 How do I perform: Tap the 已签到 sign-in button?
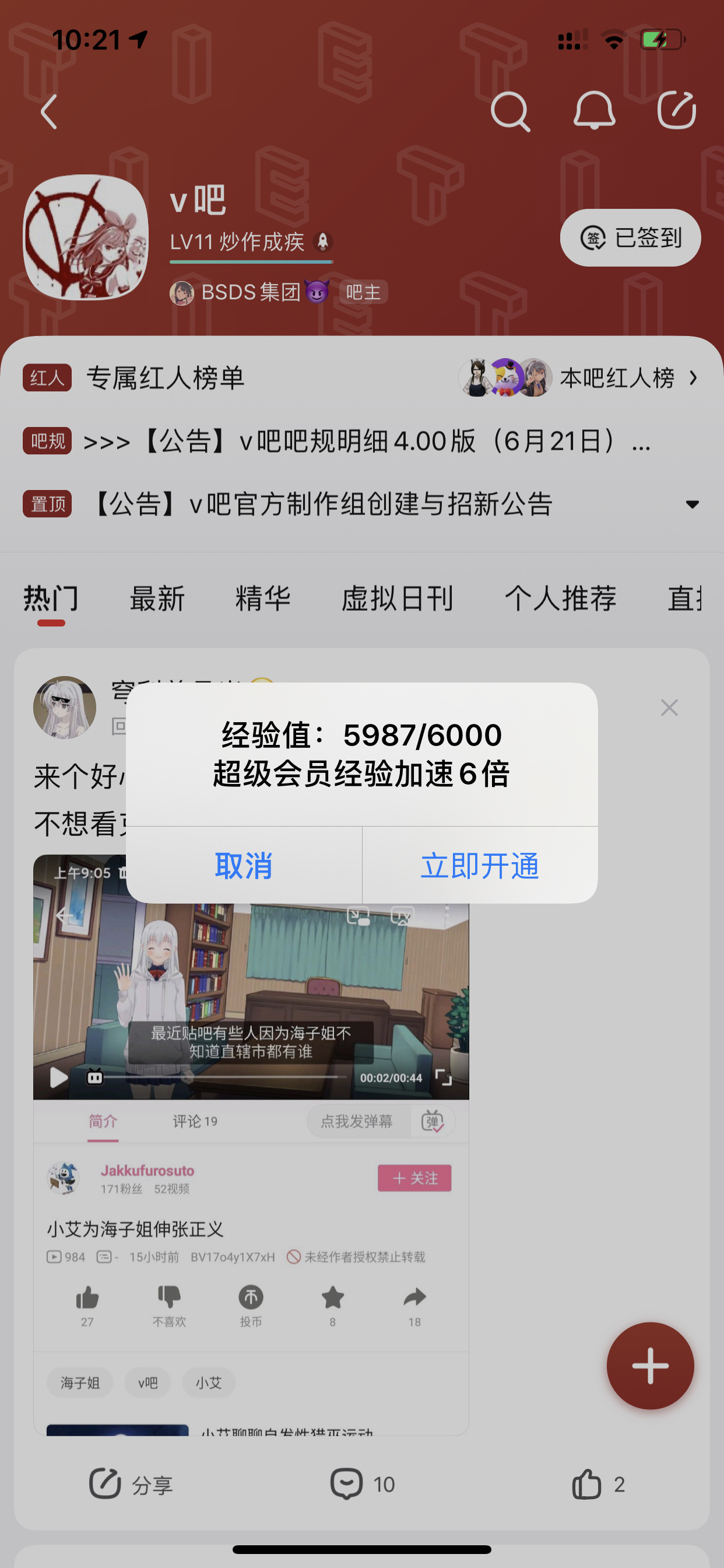[630, 237]
